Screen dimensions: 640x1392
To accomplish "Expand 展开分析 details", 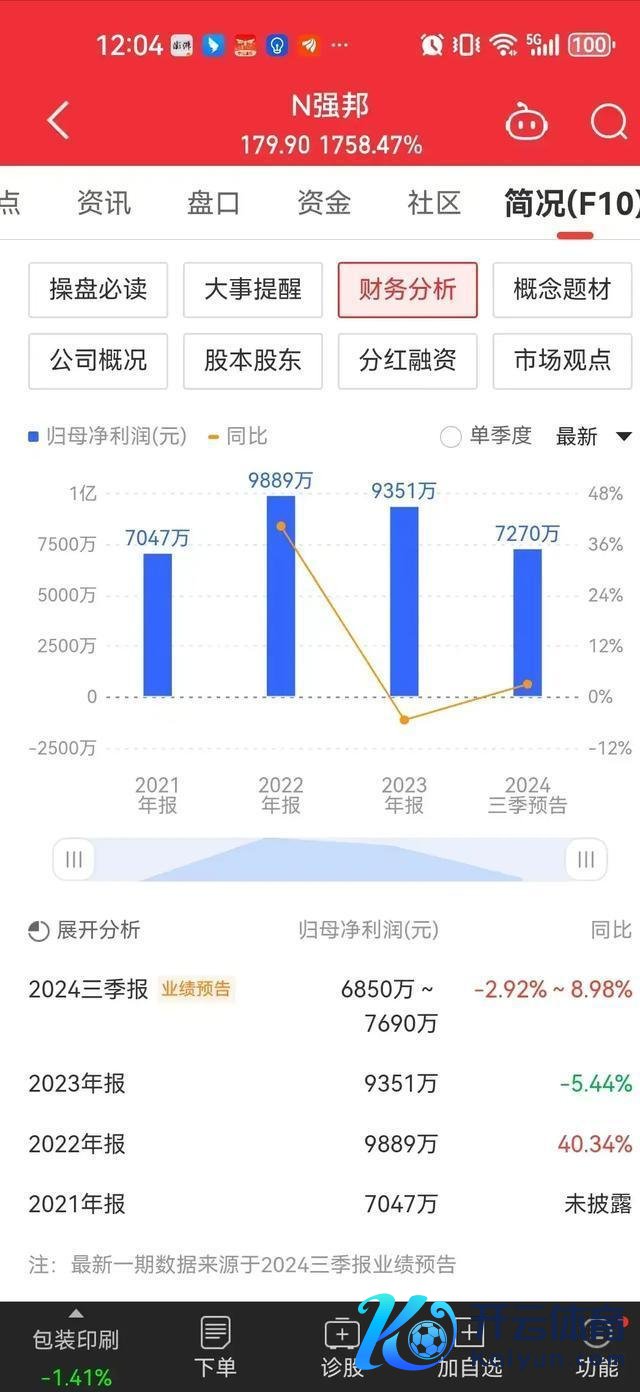I will (x=85, y=930).
